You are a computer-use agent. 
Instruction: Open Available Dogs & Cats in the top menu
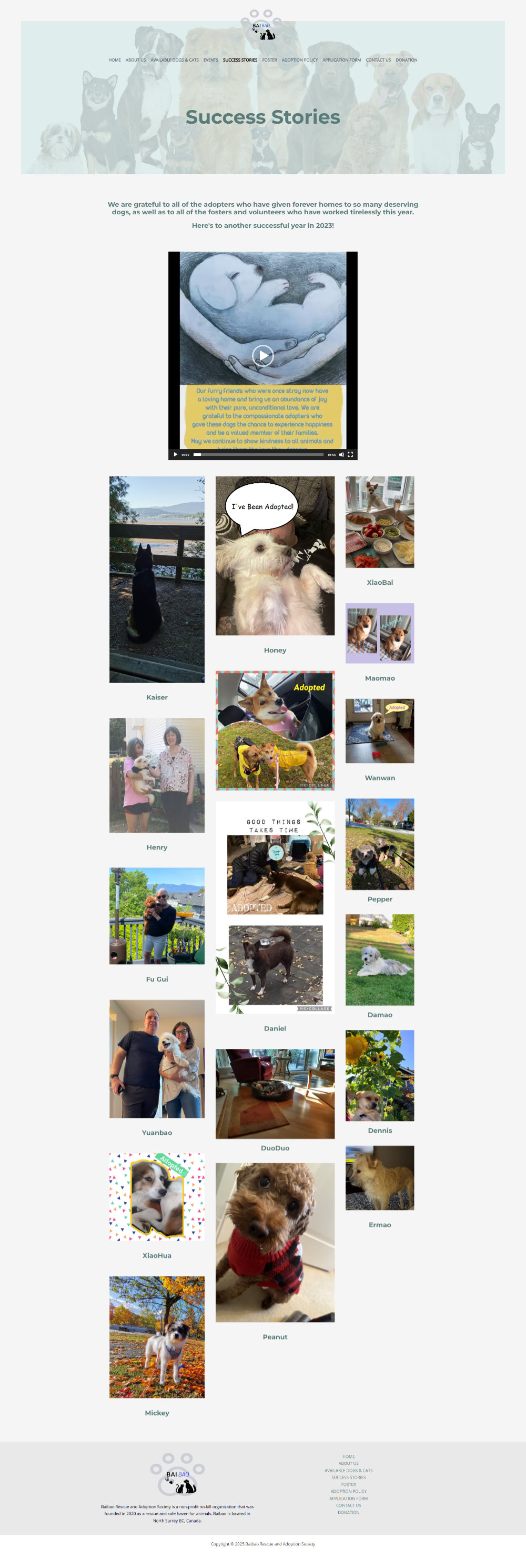[175, 60]
